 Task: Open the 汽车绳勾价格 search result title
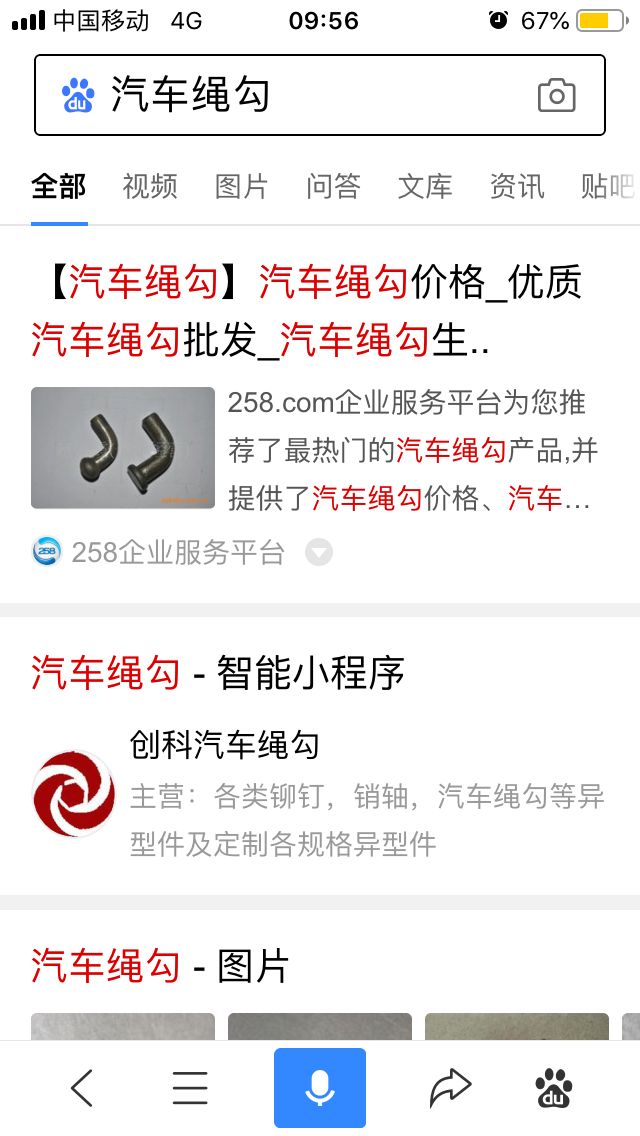305,311
